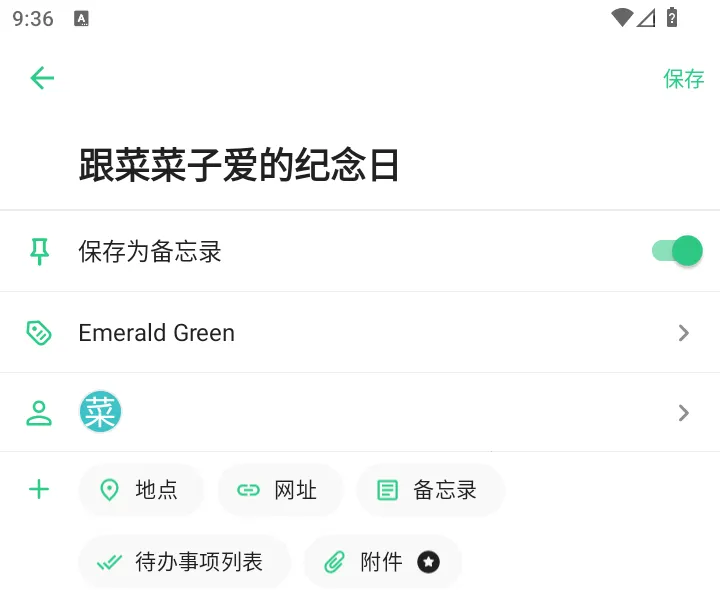This screenshot has height=590, width=720.
Task: Edit the title 跟菜菜子爱的纪念日
Action: [x=239, y=166]
